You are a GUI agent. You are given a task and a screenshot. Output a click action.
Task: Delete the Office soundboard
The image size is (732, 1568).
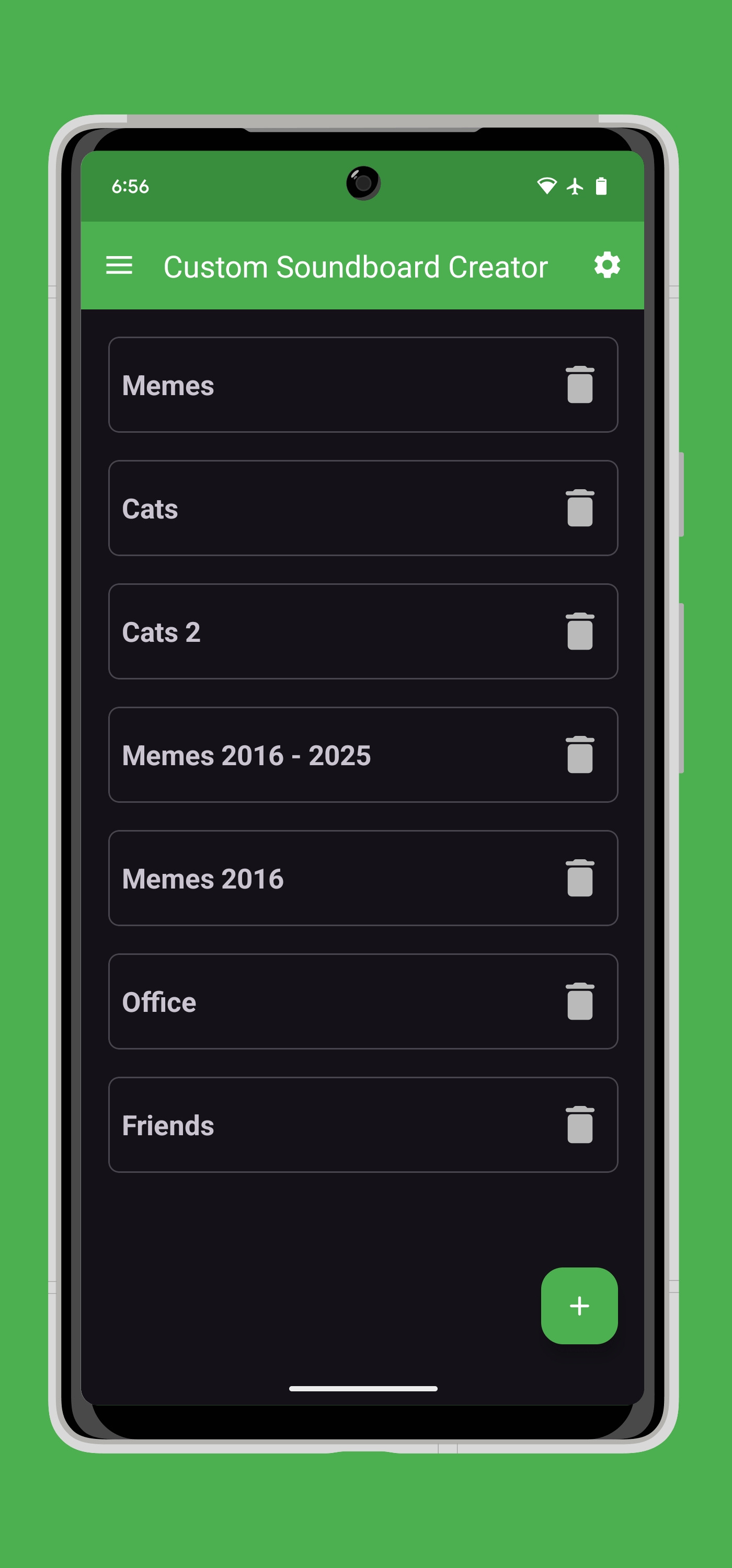pos(579,1002)
